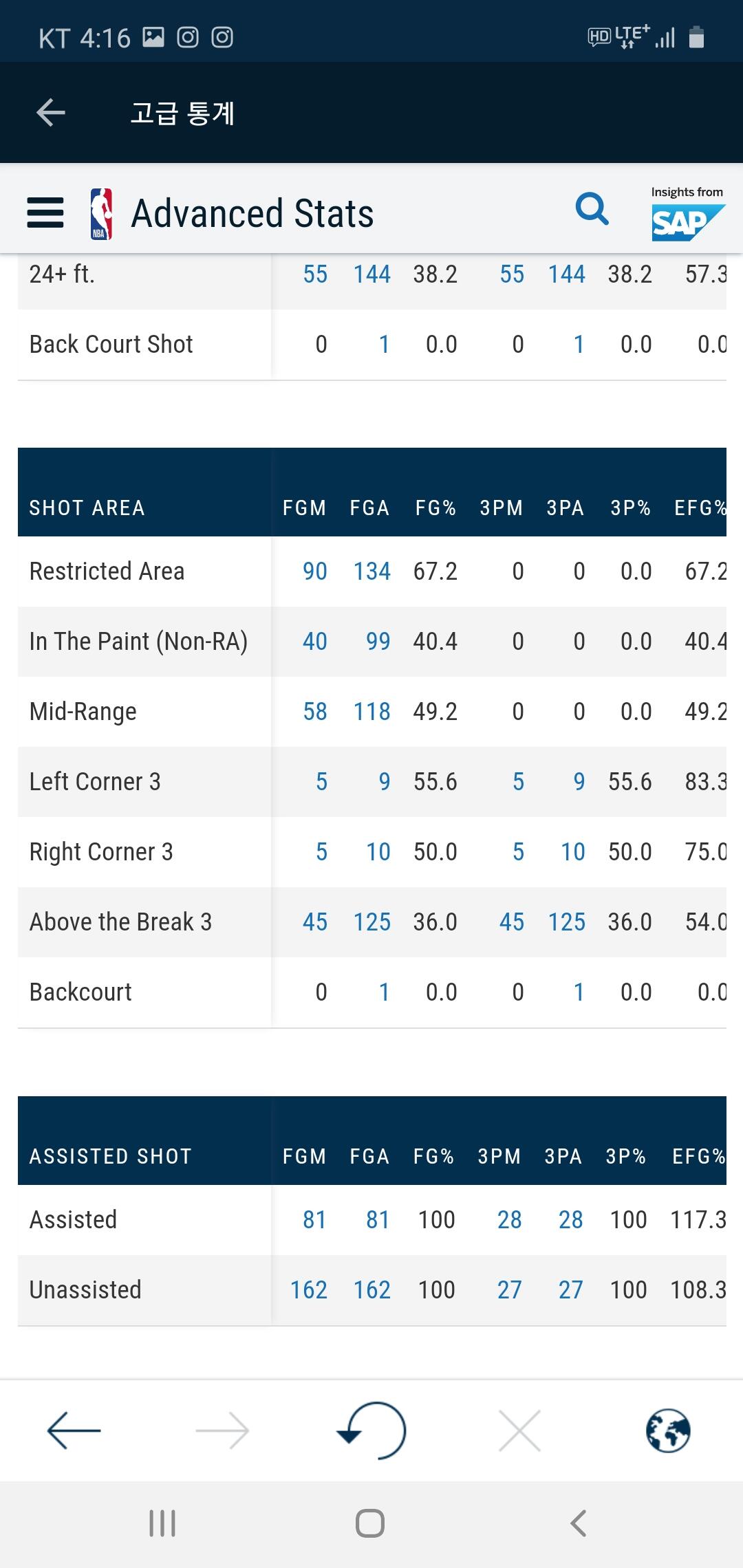Reload the page with the refresh icon

[x=371, y=1430]
